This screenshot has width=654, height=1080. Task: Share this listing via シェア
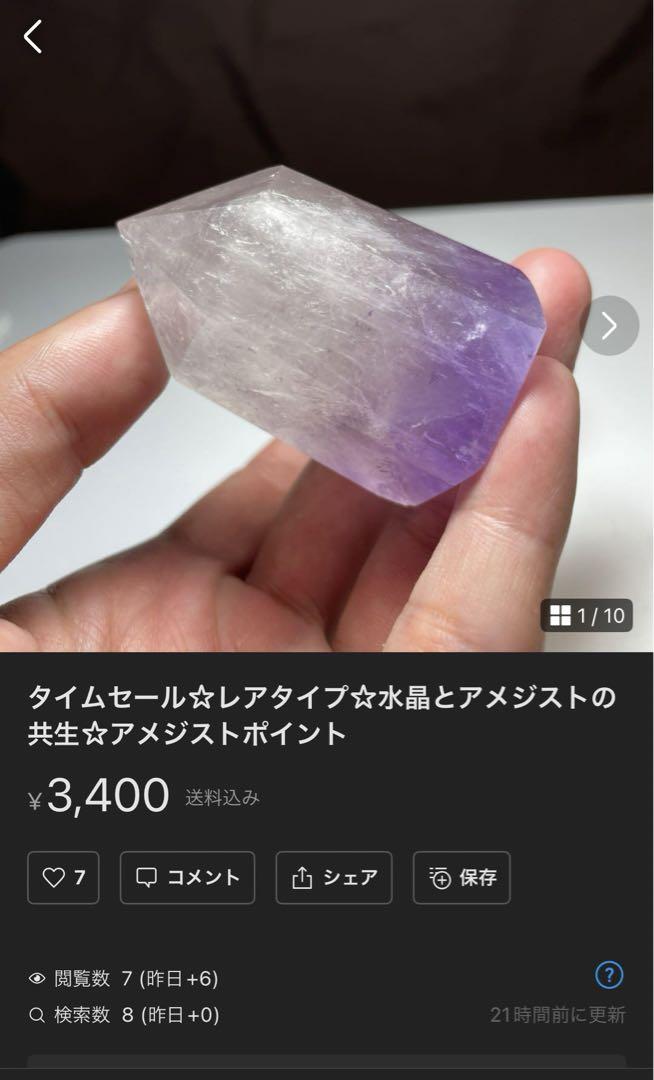(x=334, y=878)
